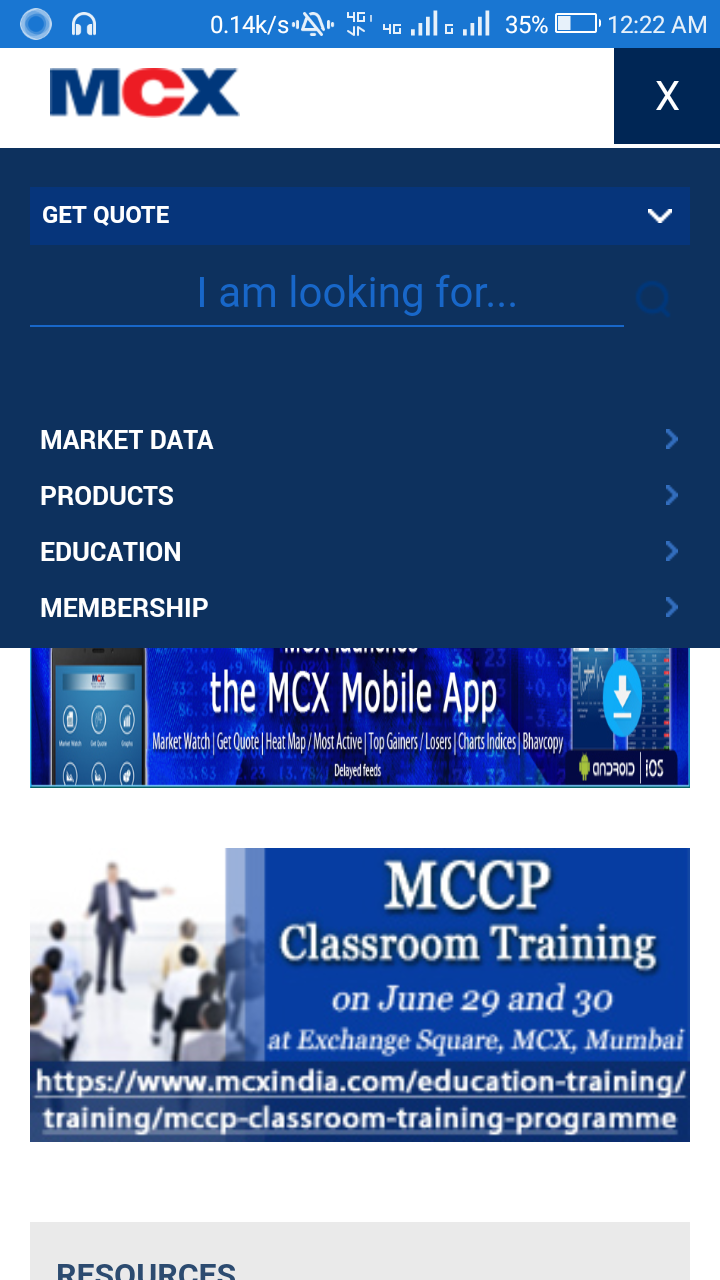Expand the GET QUOTE dropdown
The height and width of the screenshot is (1280, 720).
[x=659, y=215]
